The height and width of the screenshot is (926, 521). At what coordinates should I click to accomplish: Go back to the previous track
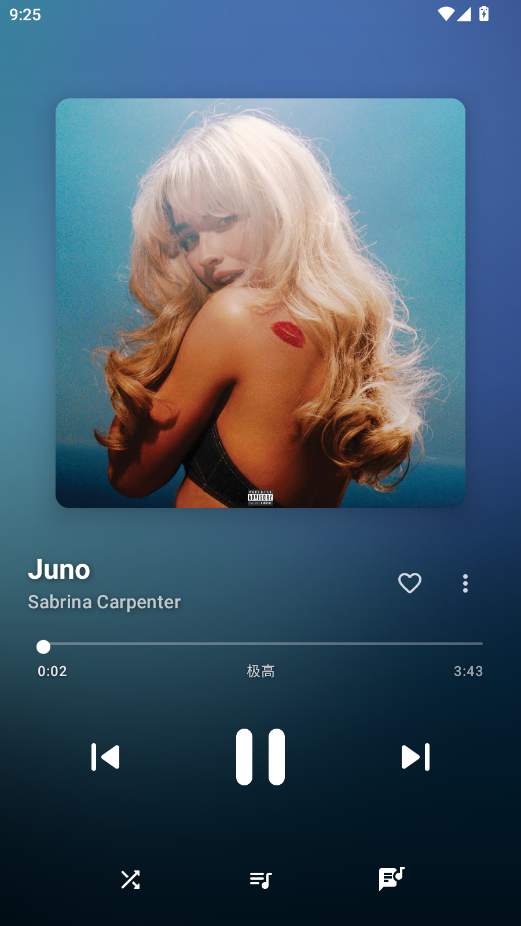pyautogui.click(x=105, y=757)
